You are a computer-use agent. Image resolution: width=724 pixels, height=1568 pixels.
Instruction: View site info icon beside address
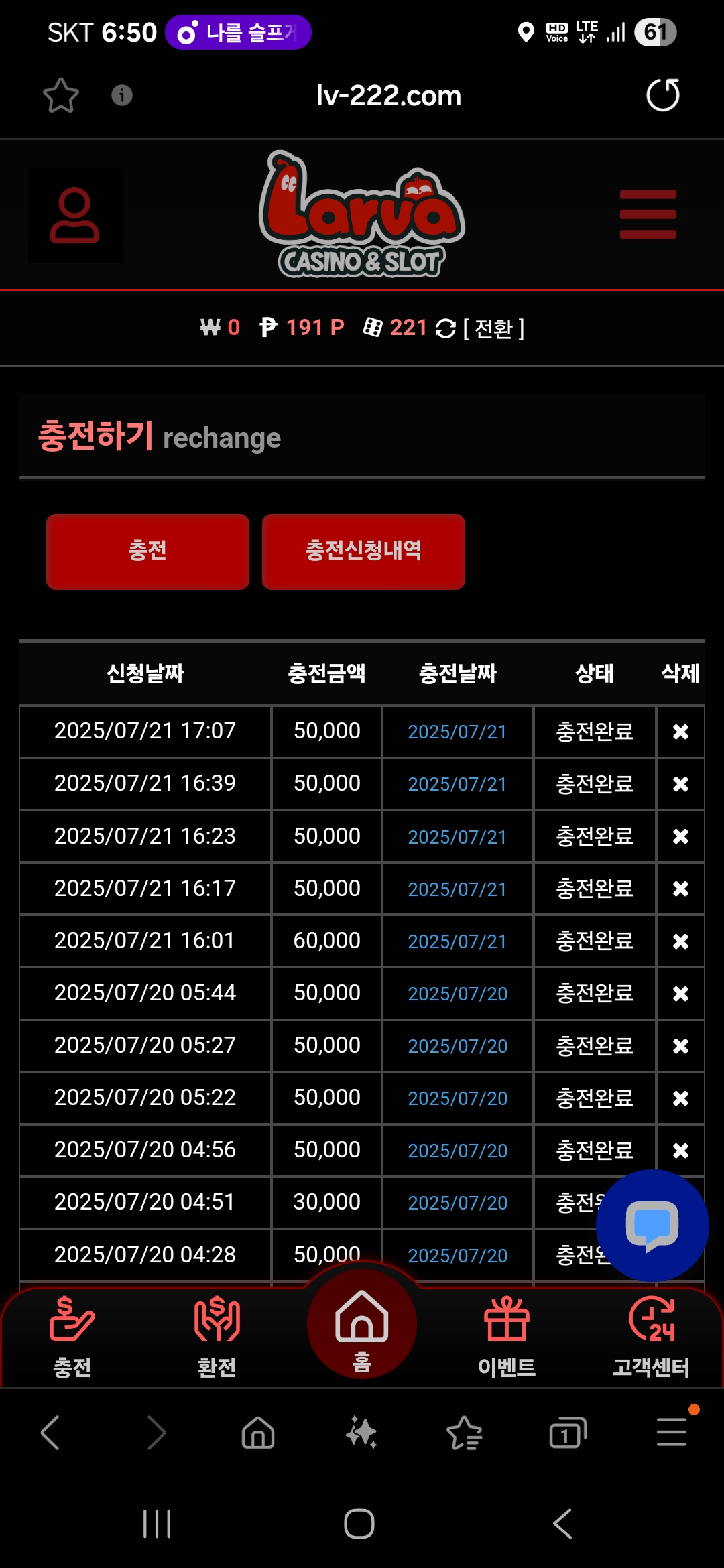(x=122, y=95)
